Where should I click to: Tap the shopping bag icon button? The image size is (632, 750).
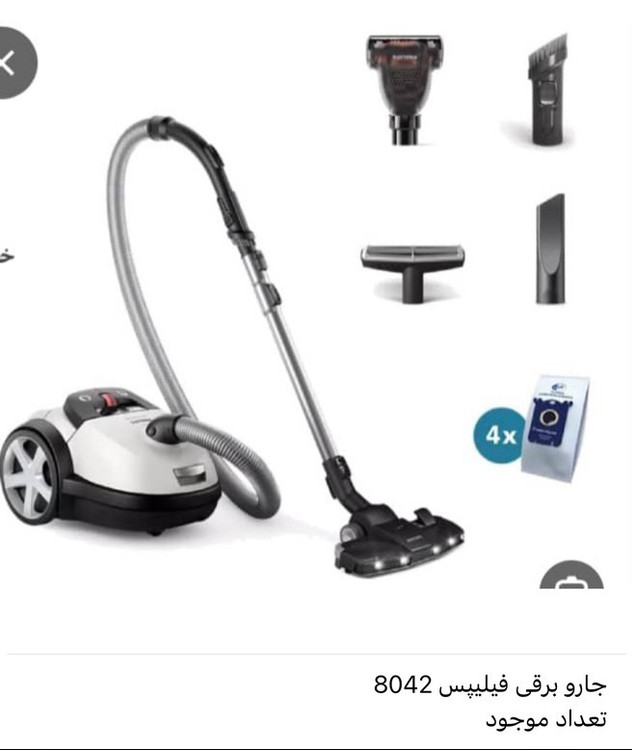click(571, 578)
